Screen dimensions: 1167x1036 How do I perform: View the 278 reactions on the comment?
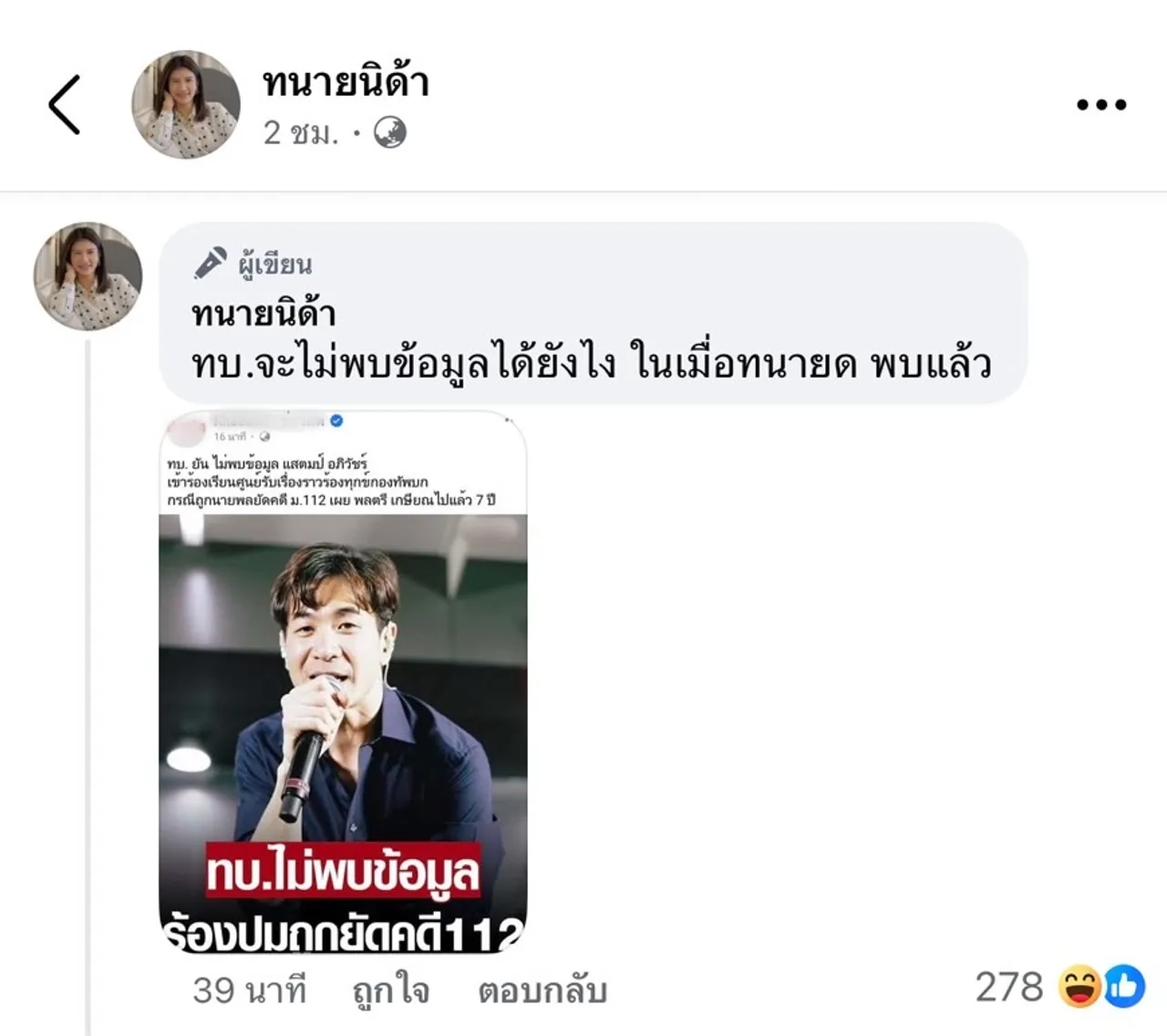click(1058, 987)
